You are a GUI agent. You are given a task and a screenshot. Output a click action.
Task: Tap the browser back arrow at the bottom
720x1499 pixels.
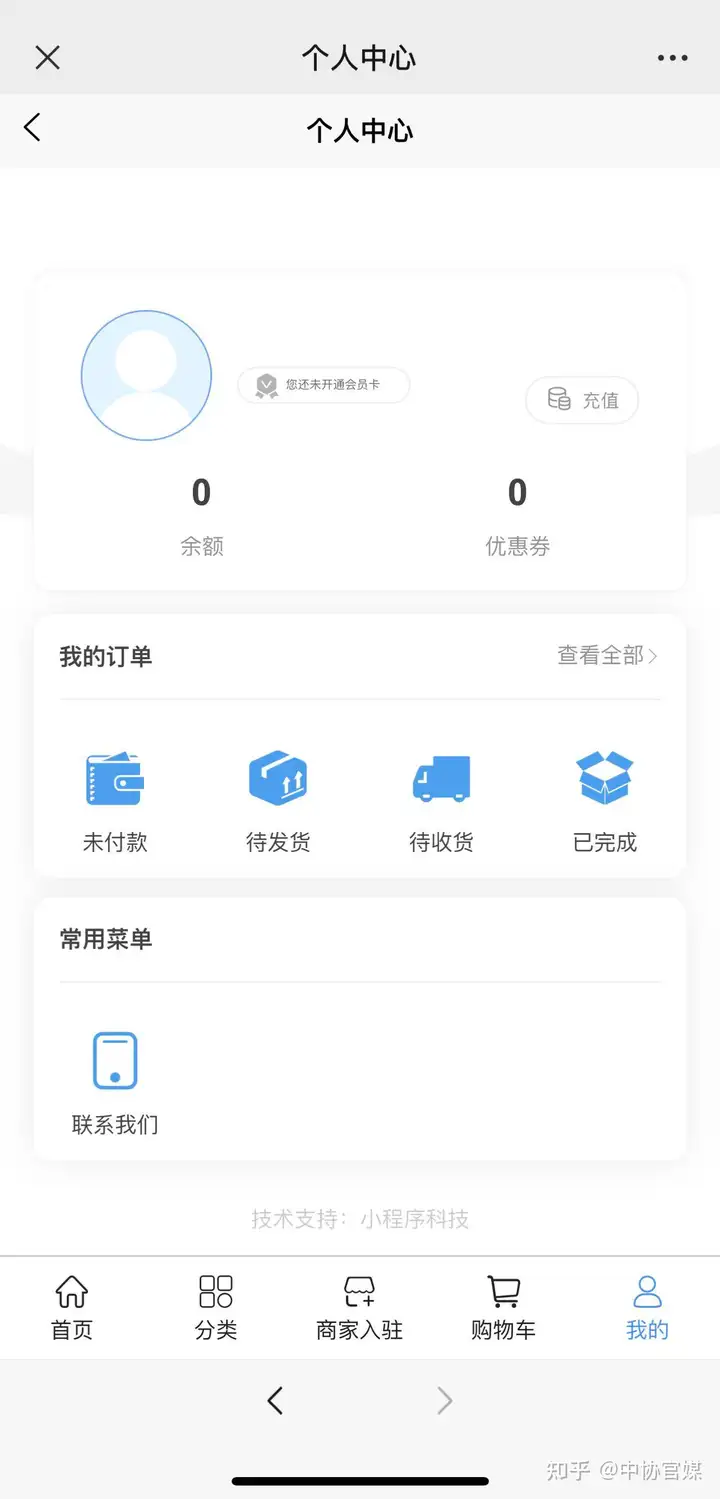275,1400
